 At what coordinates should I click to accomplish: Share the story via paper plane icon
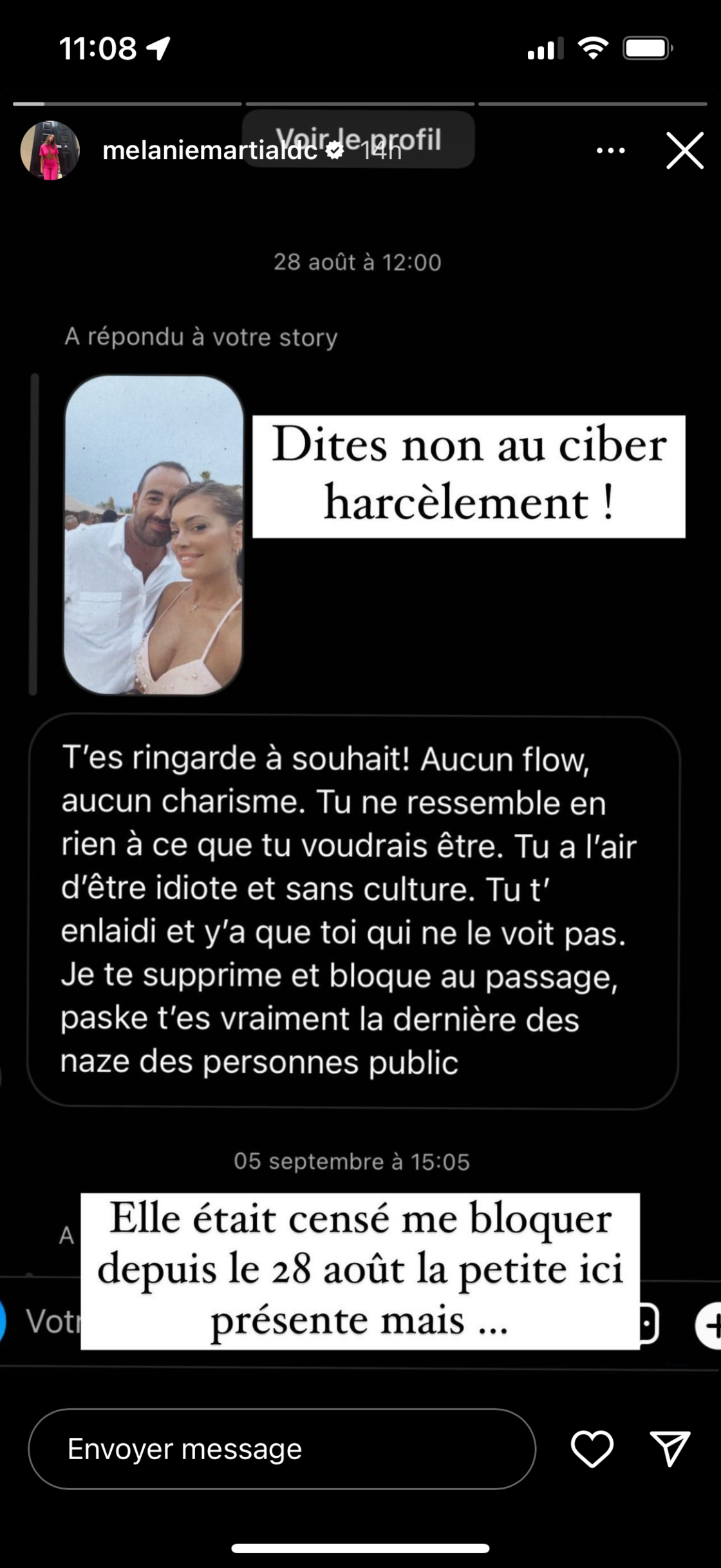pos(669,1449)
